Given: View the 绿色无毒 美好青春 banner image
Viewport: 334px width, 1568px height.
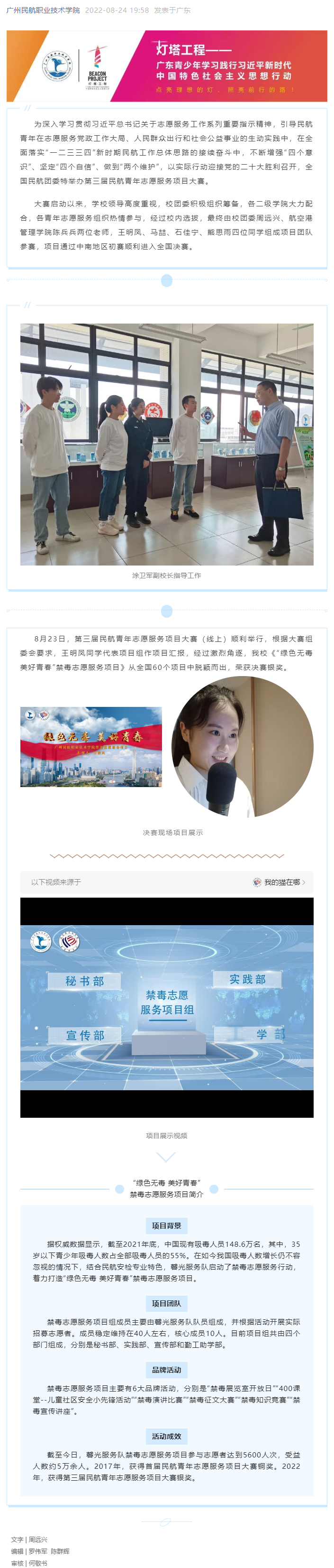Looking at the screenshot, I should (x=91, y=746).
